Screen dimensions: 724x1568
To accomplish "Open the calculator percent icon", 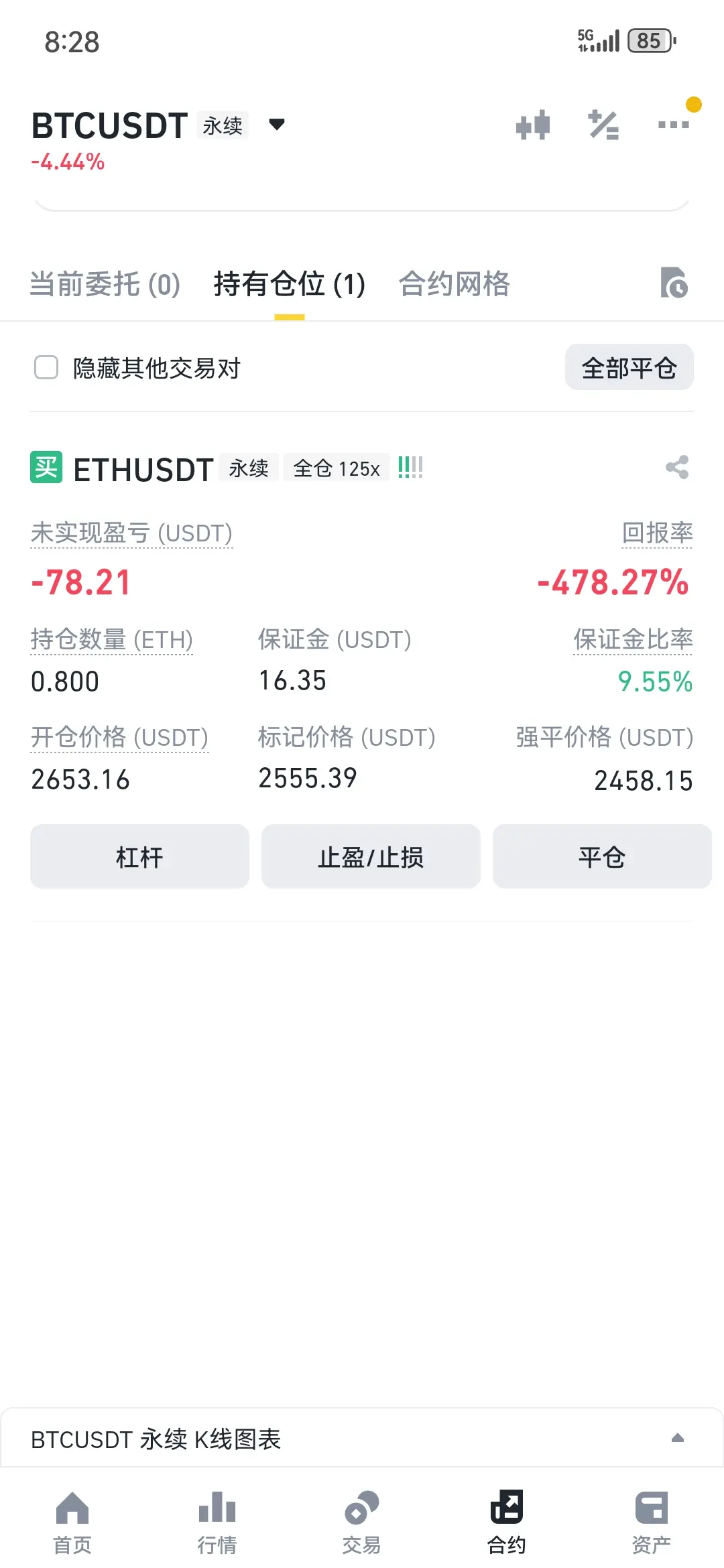I will [x=603, y=125].
